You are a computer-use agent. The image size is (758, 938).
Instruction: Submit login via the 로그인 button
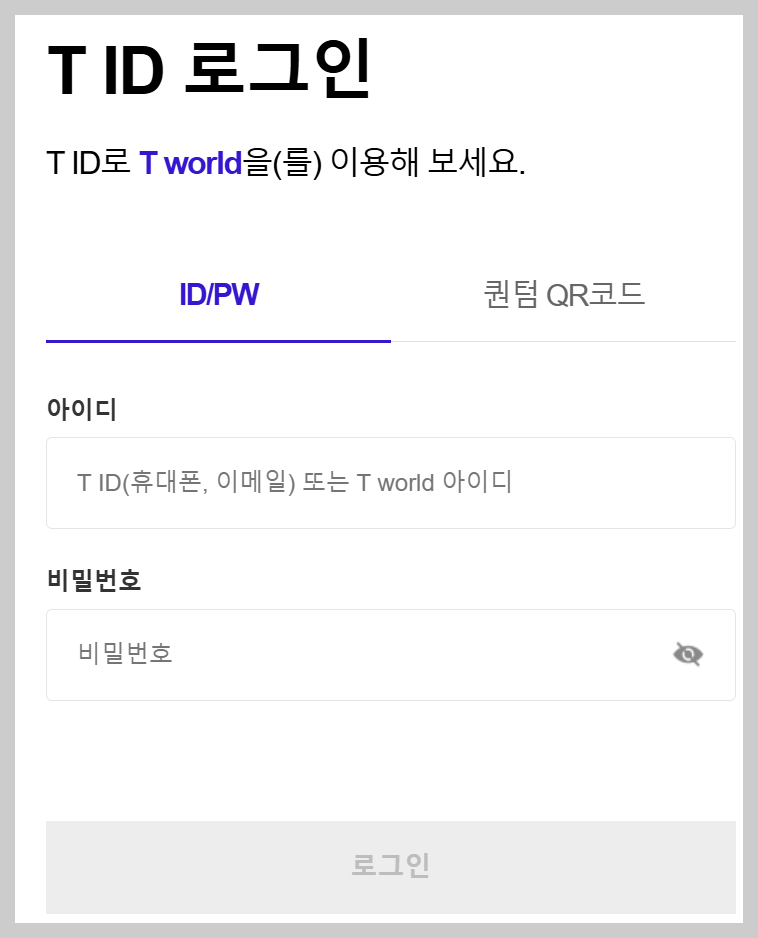[x=390, y=866]
